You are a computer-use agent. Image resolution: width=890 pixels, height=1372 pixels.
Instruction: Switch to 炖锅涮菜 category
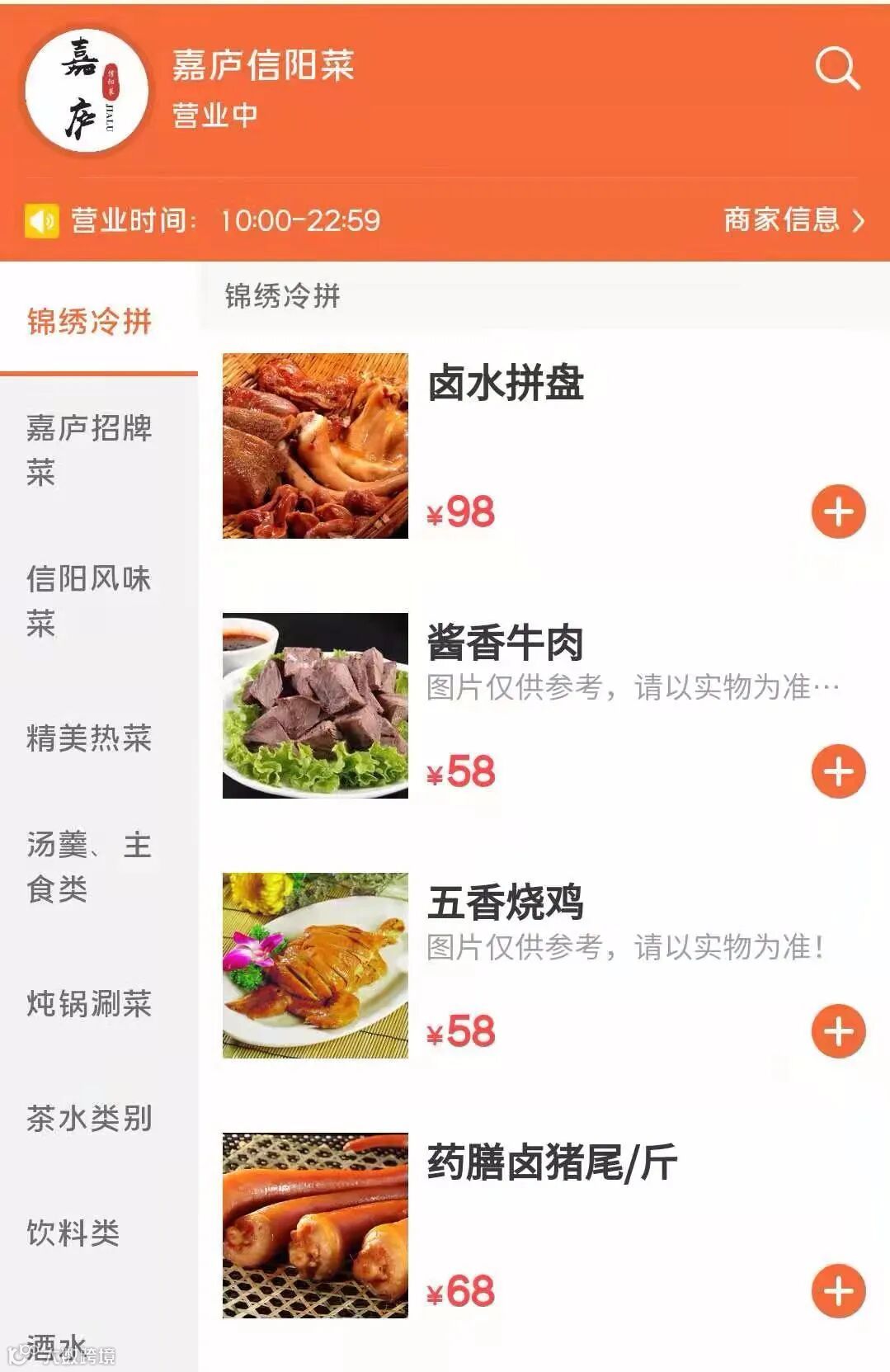point(89,1004)
